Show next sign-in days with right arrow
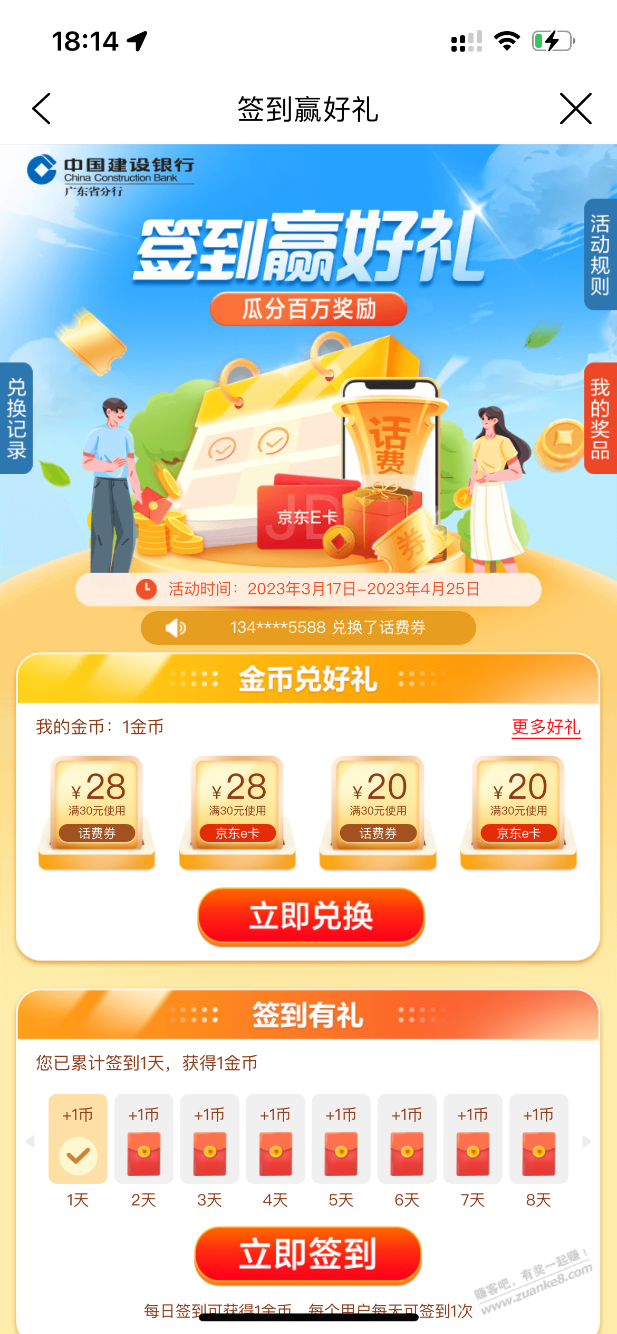The height and width of the screenshot is (1334, 617). (588, 1141)
